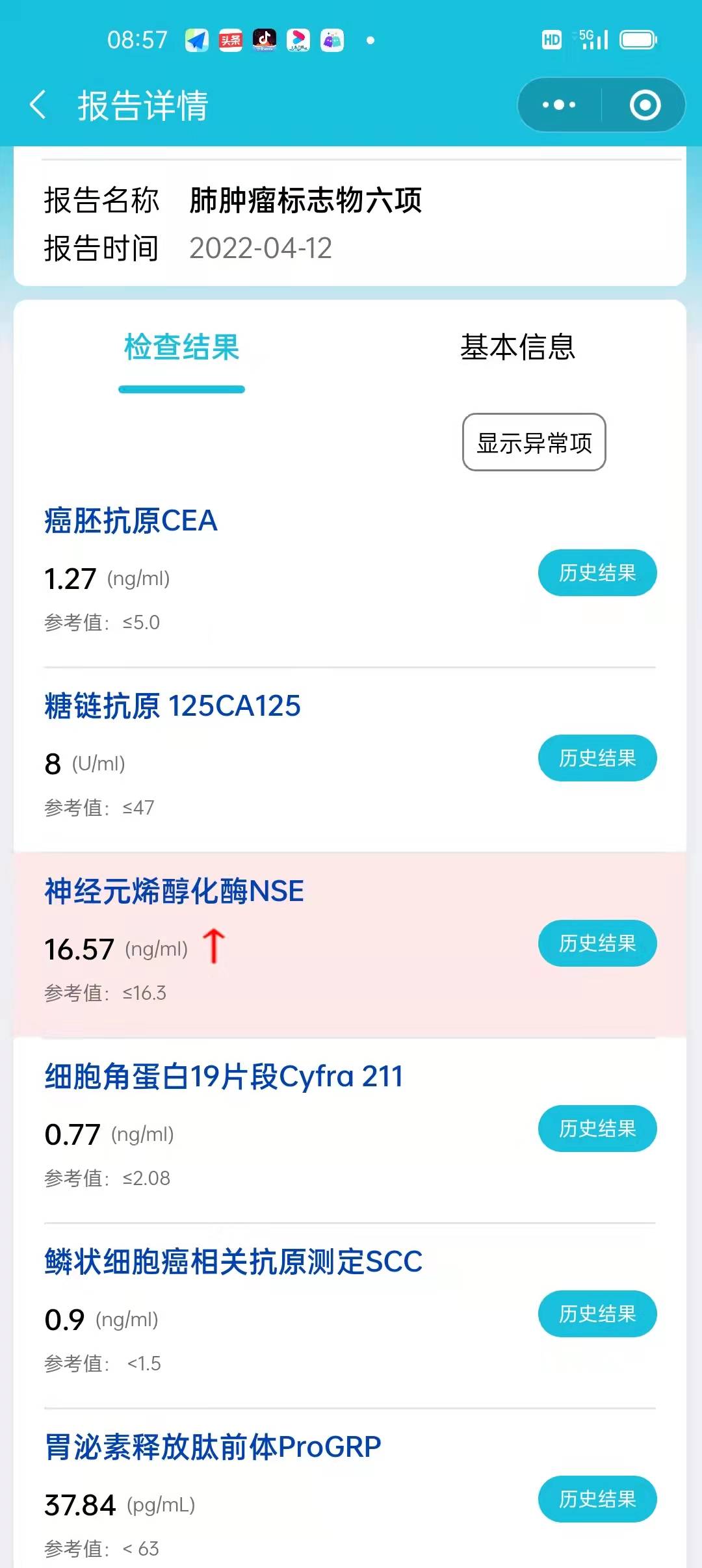
Task: Tap the battery indicator icon
Action: pyautogui.click(x=638, y=40)
